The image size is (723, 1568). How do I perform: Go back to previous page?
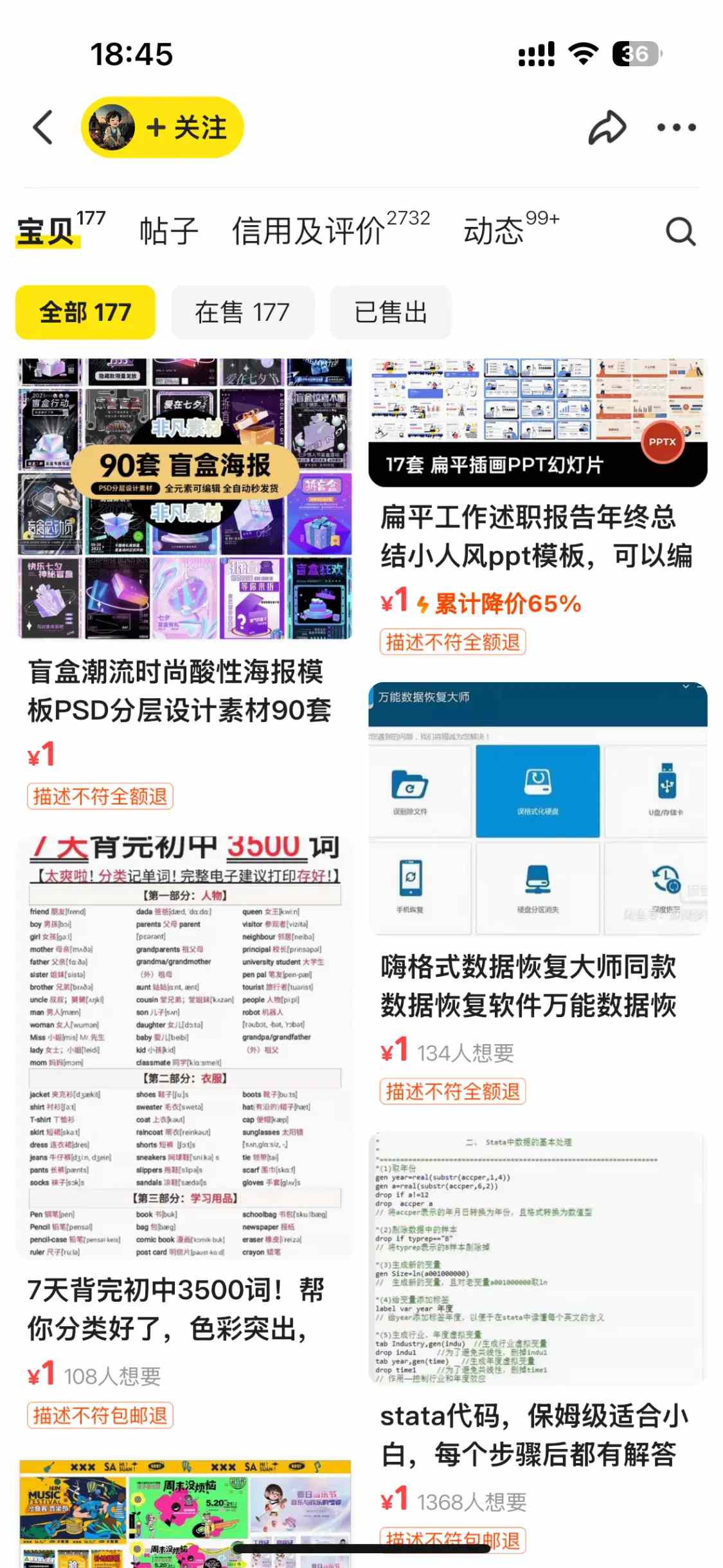(43, 127)
